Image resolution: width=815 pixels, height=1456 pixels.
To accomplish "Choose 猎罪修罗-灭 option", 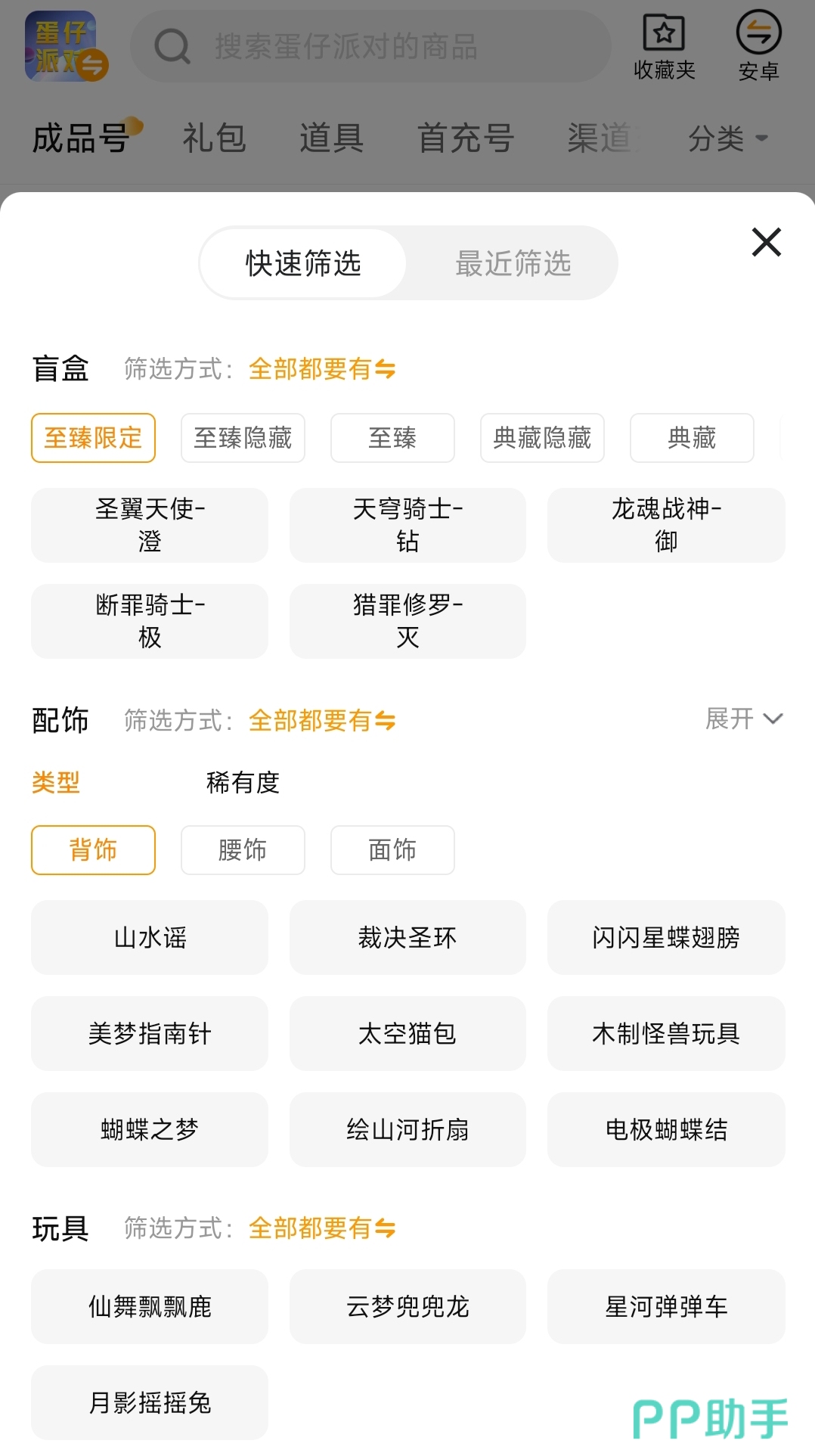I will [407, 621].
